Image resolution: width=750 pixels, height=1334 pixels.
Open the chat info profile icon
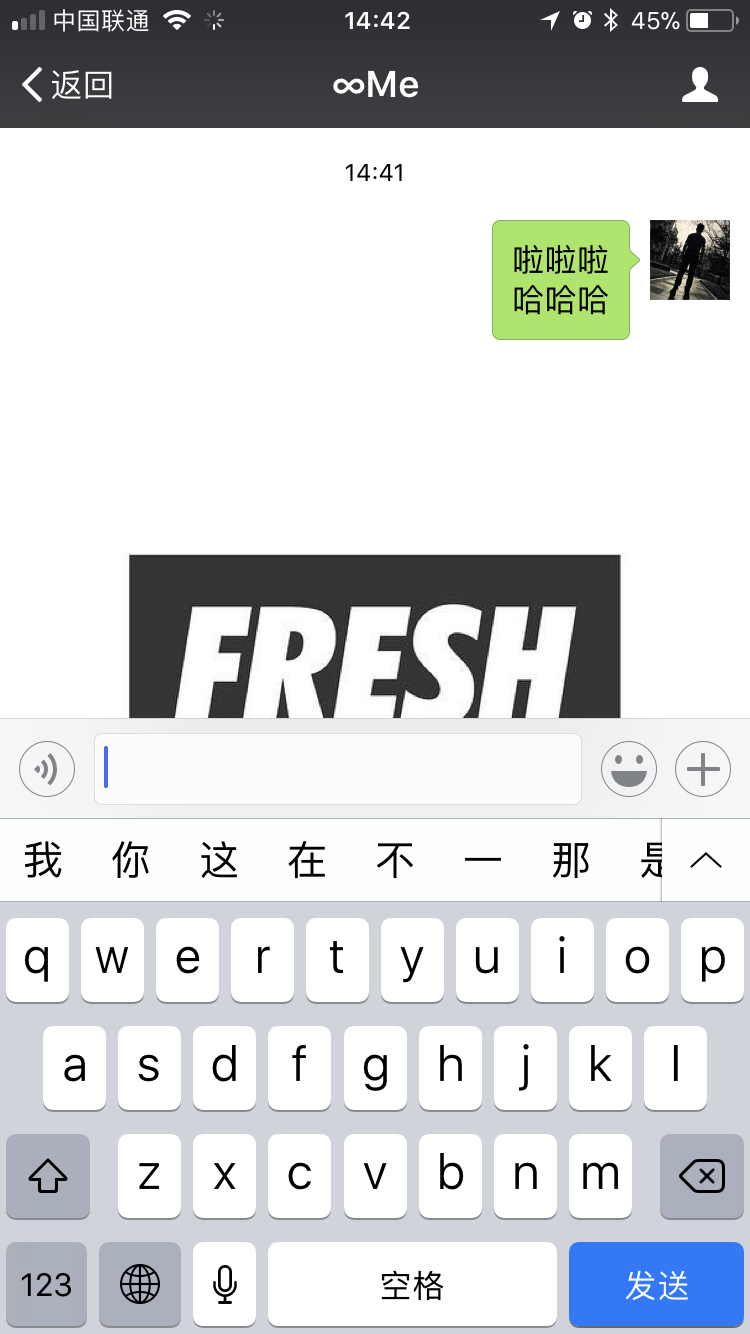coord(699,85)
